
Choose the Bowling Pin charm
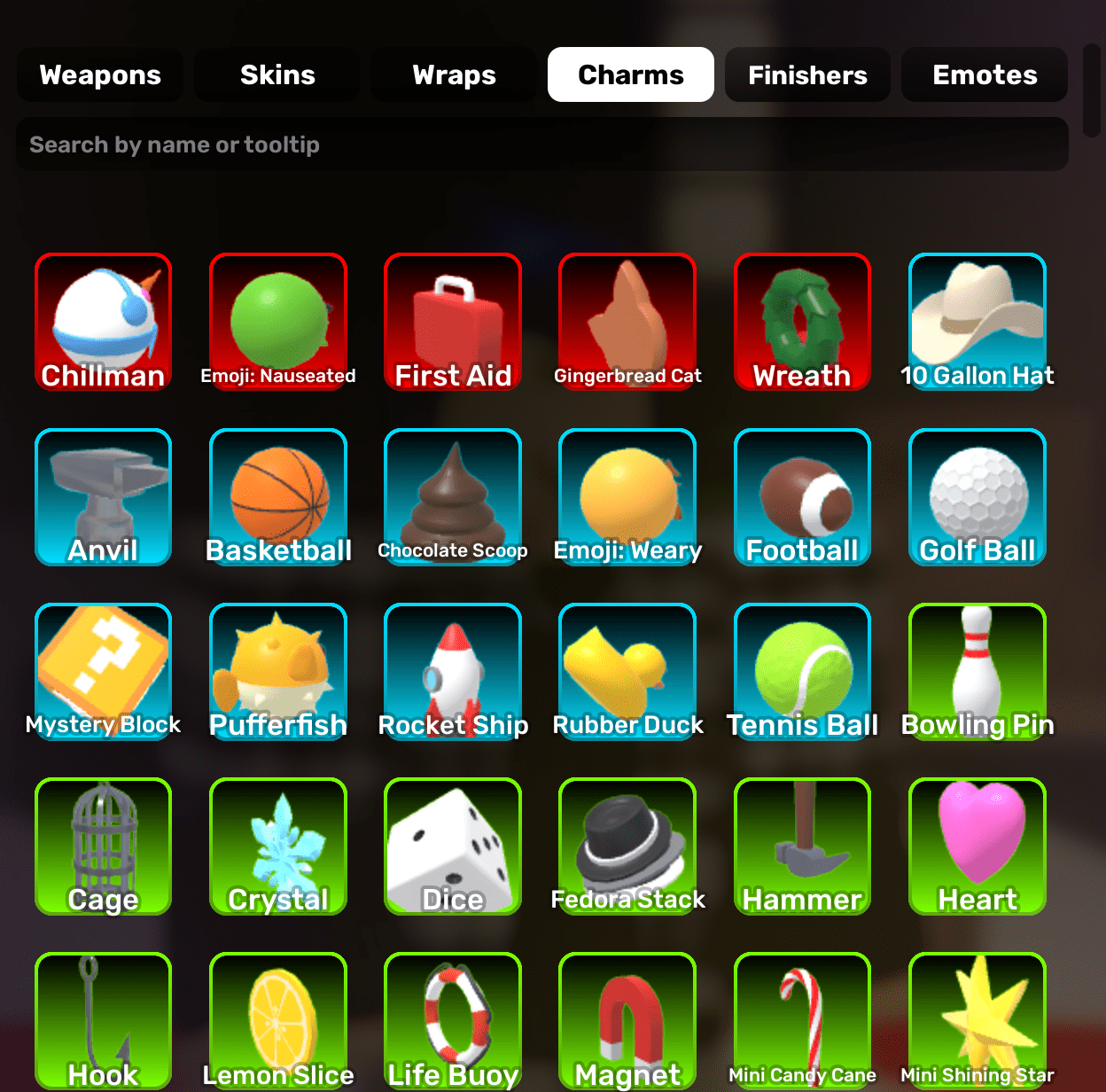(x=977, y=672)
